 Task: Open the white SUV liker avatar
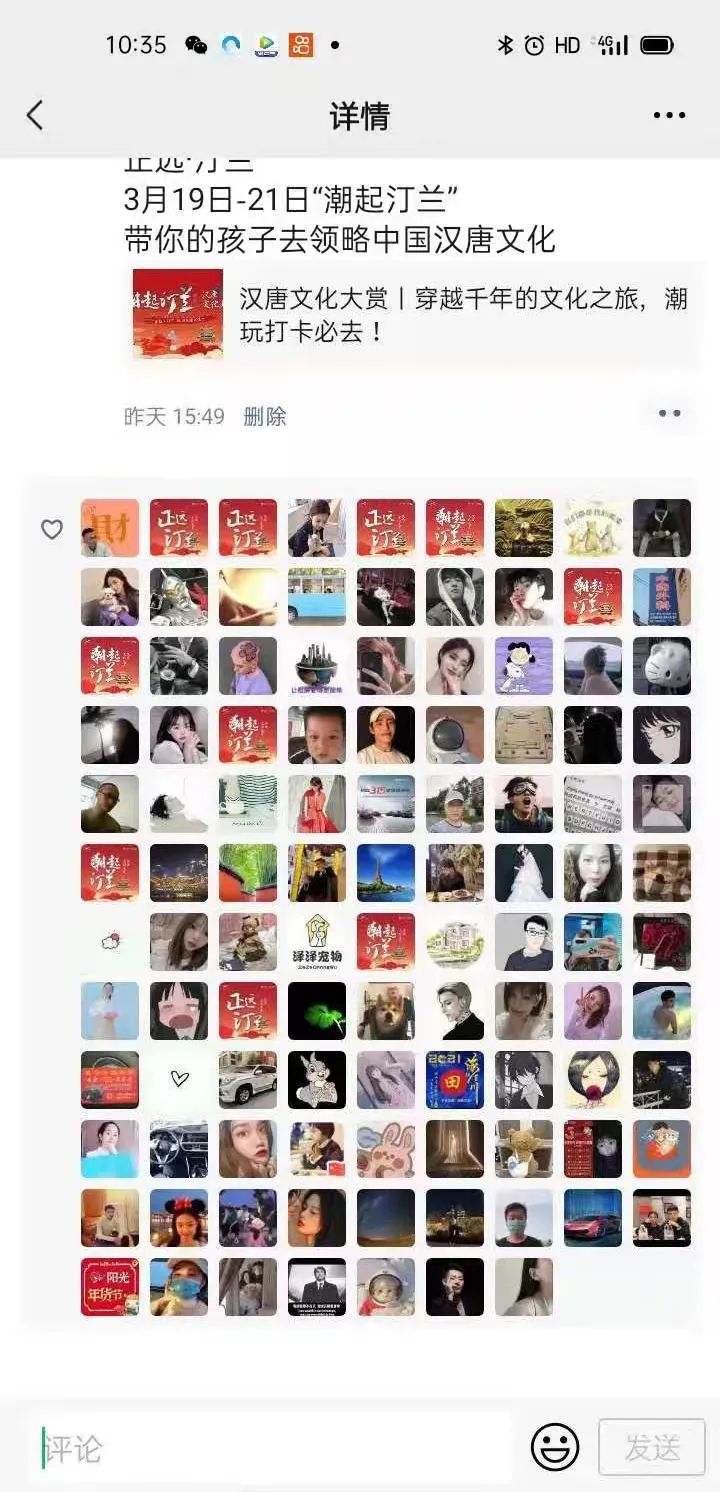pyautogui.click(x=248, y=1080)
